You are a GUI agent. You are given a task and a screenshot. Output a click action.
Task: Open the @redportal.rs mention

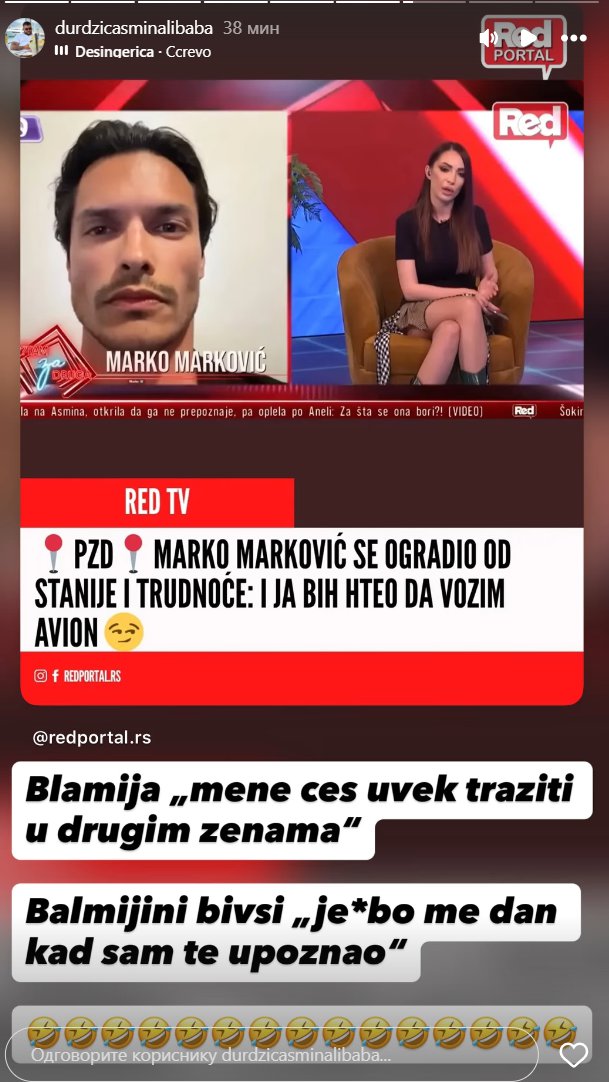coord(92,737)
